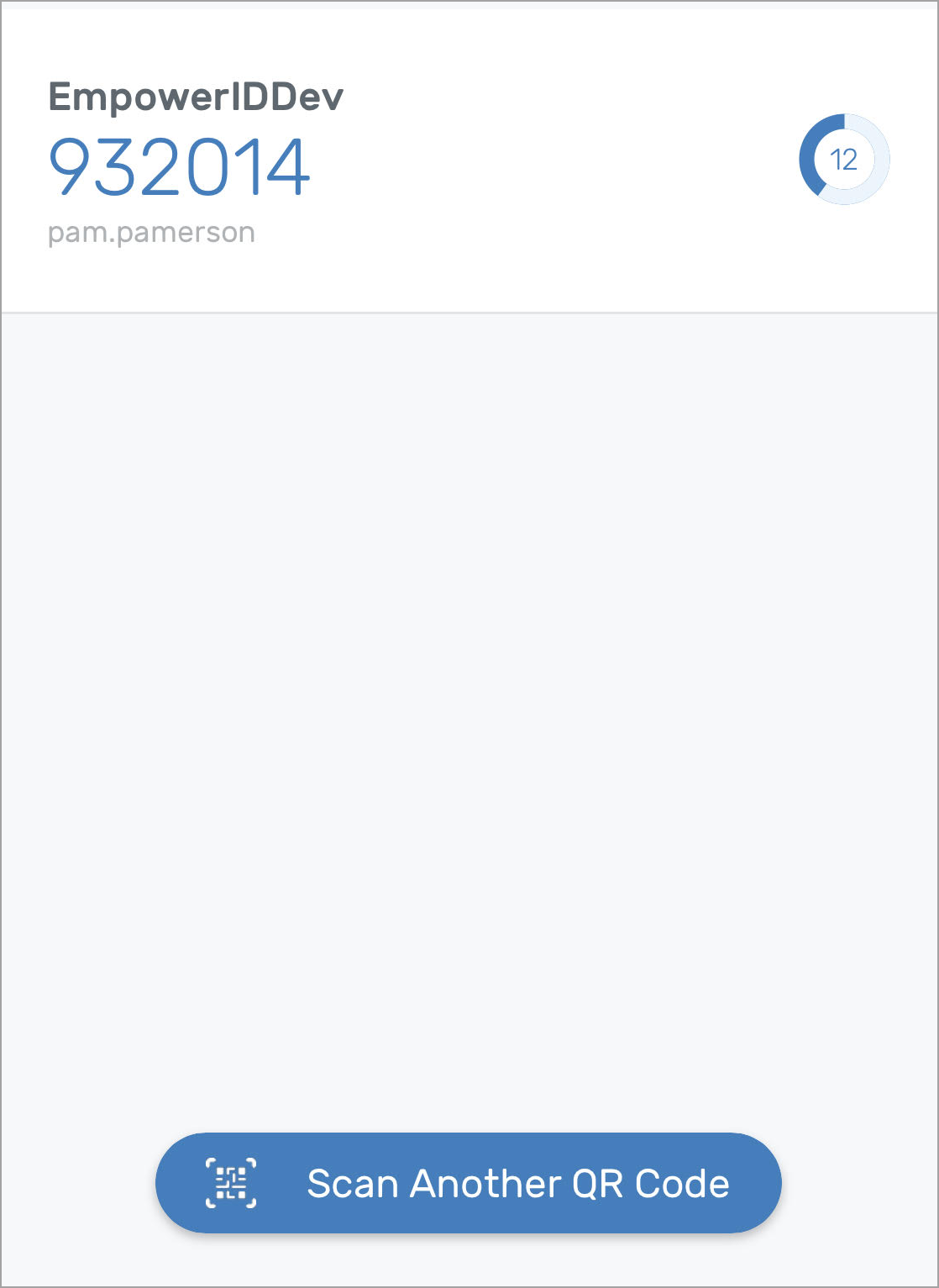Select the EmpowerIDDev account title
Viewport: 939px width, 1288px height.
click(197, 95)
